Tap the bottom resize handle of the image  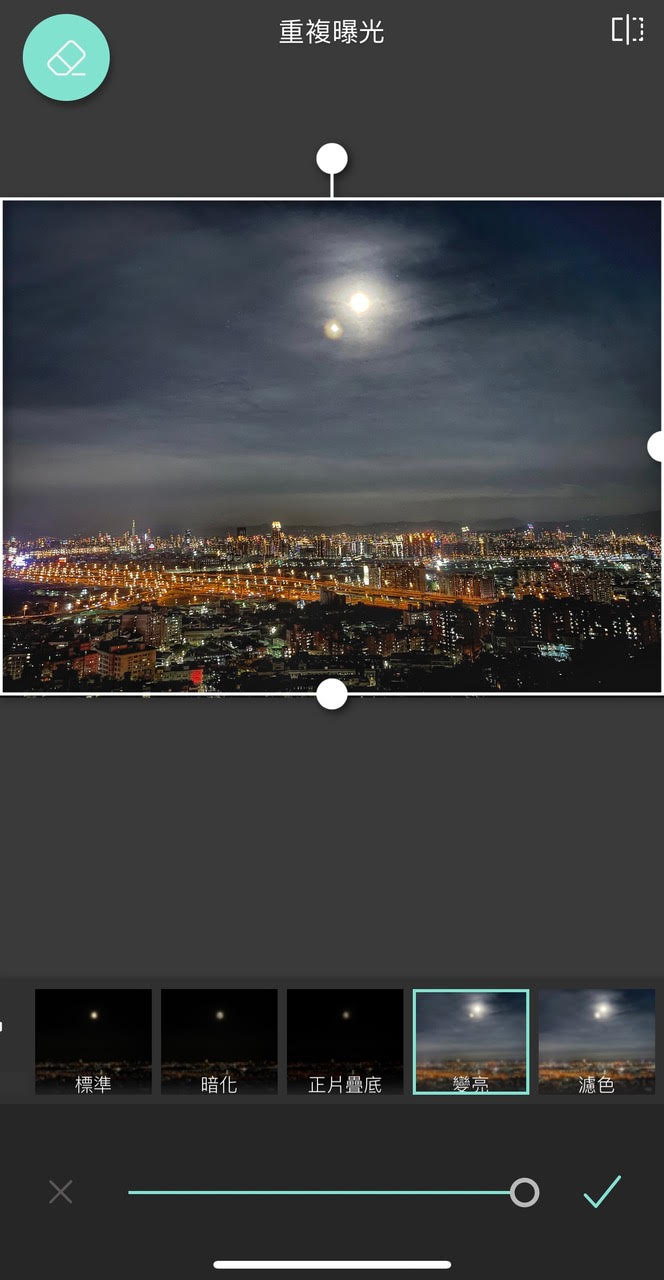point(332,694)
